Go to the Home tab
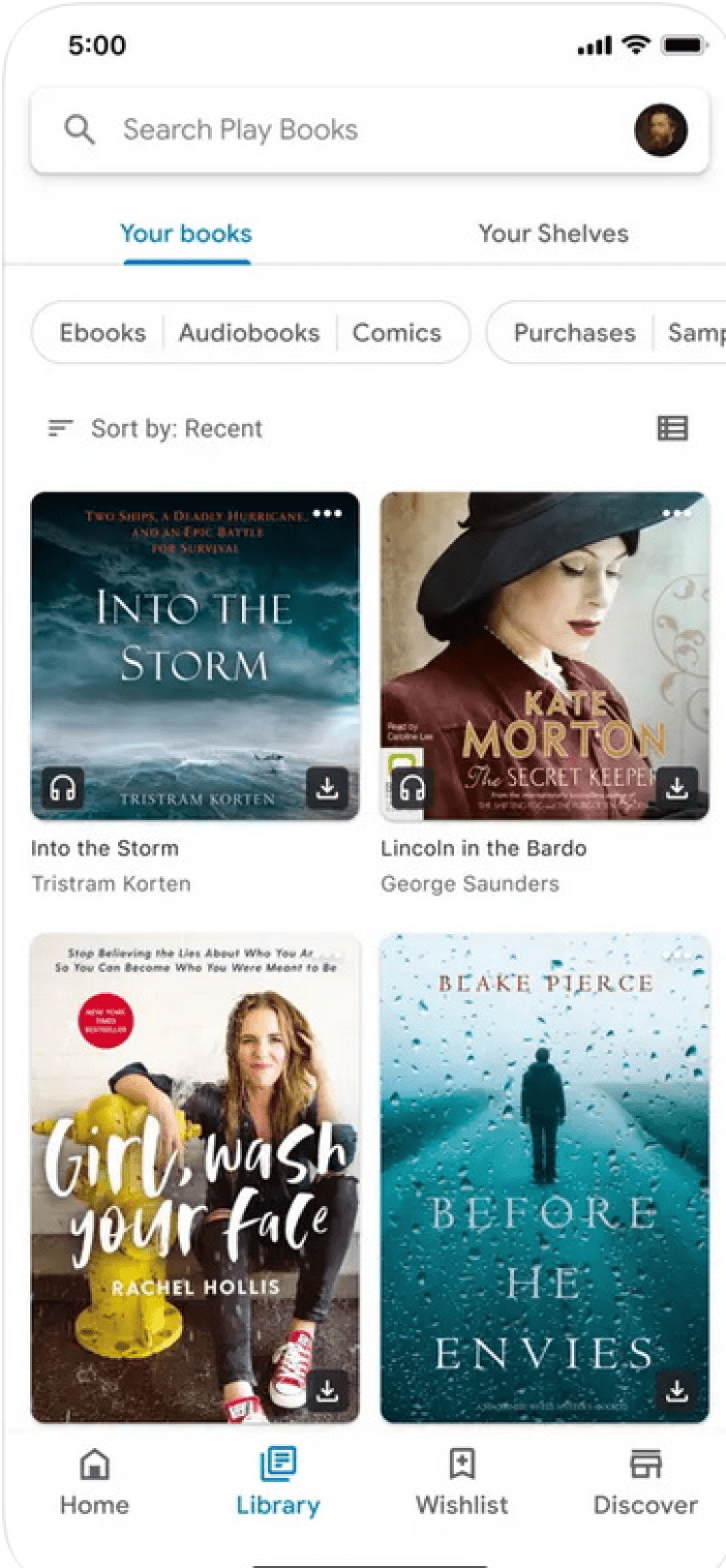Screen dimensions: 726x1568 coord(94,1481)
